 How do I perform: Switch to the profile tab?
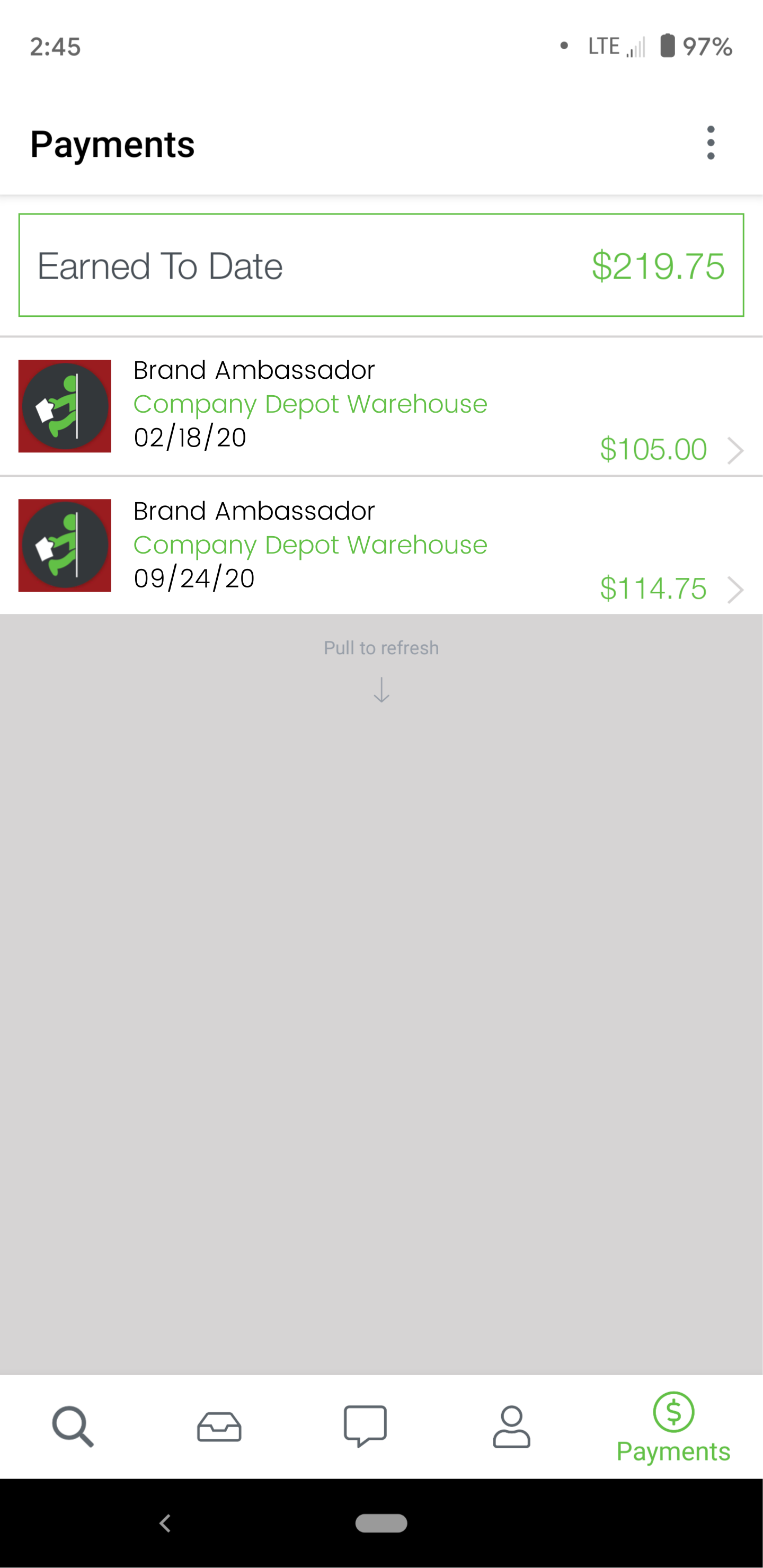click(x=511, y=1426)
